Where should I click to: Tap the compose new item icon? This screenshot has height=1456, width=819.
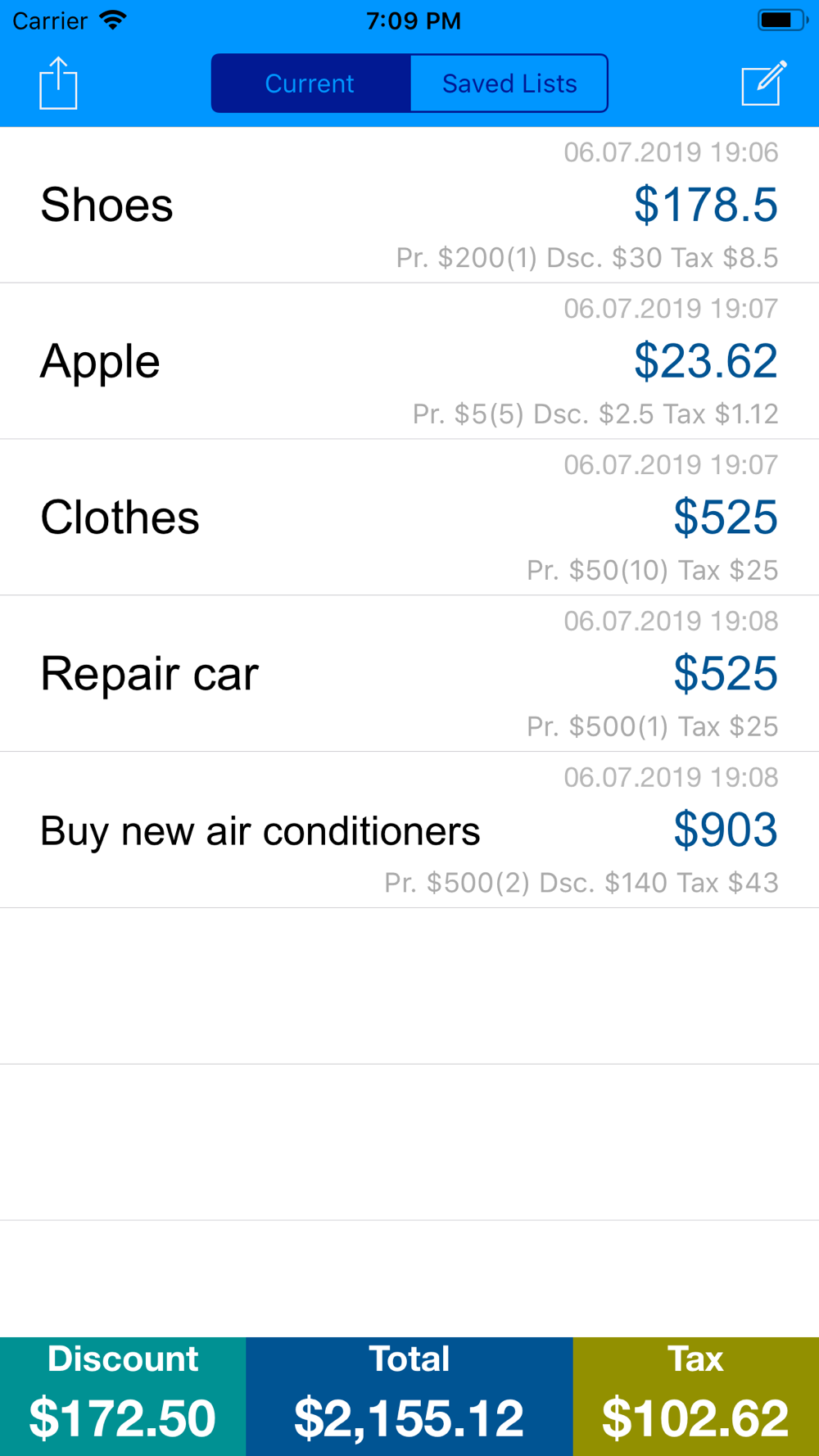pyautogui.click(x=763, y=83)
